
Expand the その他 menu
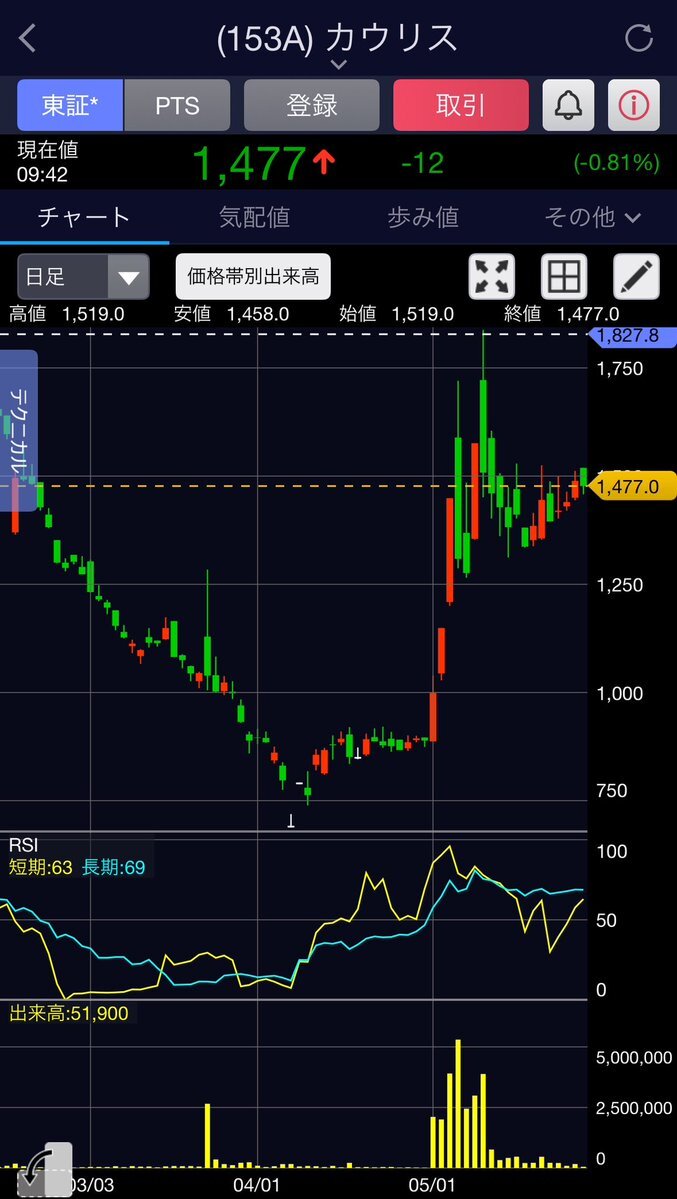(593, 217)
